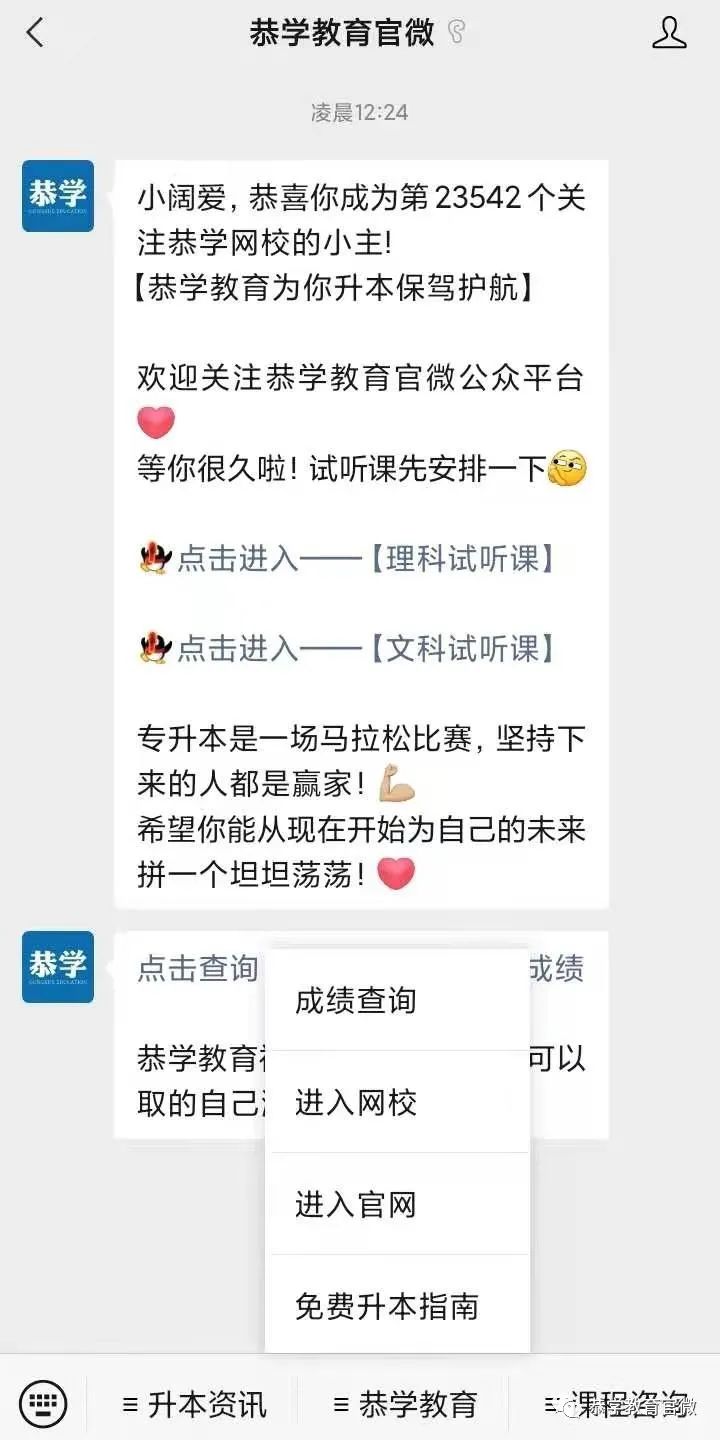Image resolution: width=720 pixels, height=1440 pixels.
Task: Switch to keyboard input mode
Action: (43, 1403)
